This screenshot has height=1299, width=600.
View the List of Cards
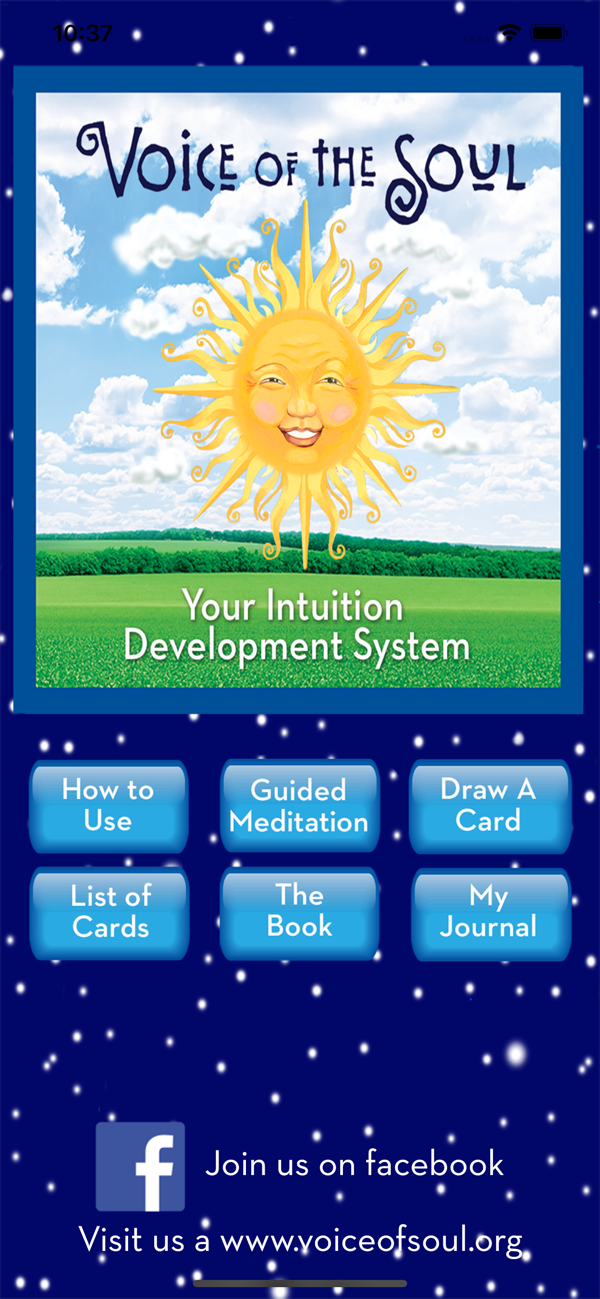(109, 913)
